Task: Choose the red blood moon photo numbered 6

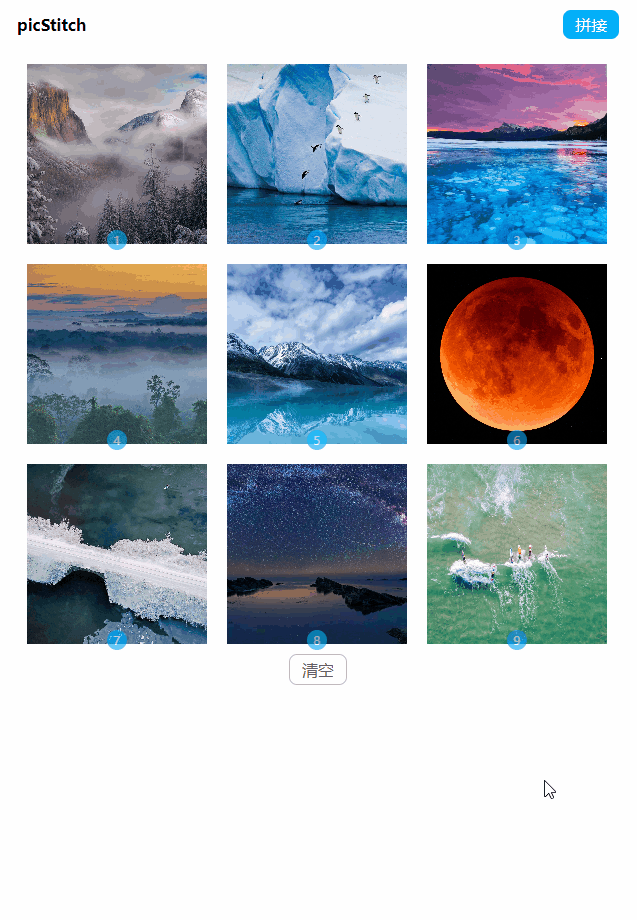Action: point(517,354)
